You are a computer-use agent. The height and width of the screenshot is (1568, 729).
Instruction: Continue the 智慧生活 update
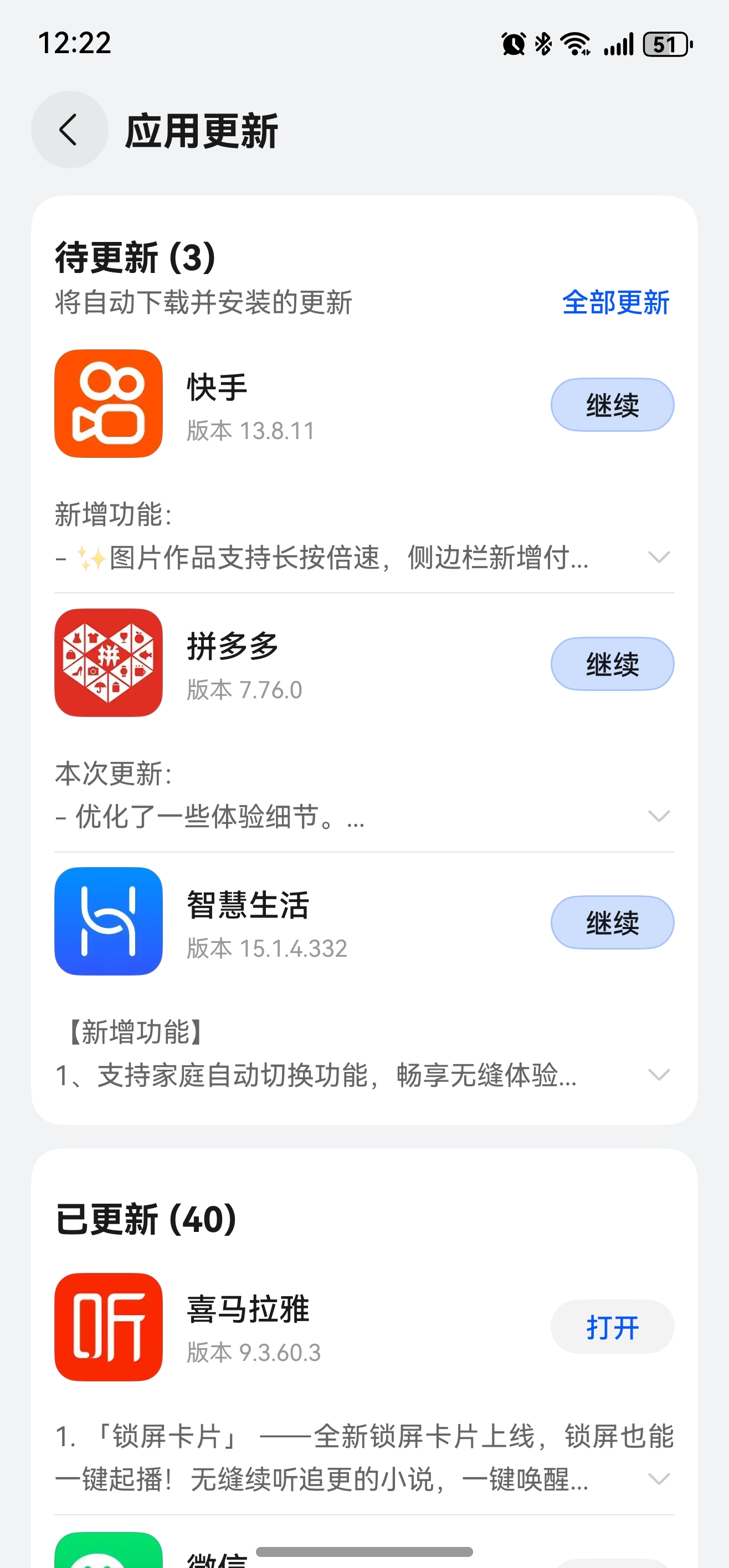click(x=612, y=923)
